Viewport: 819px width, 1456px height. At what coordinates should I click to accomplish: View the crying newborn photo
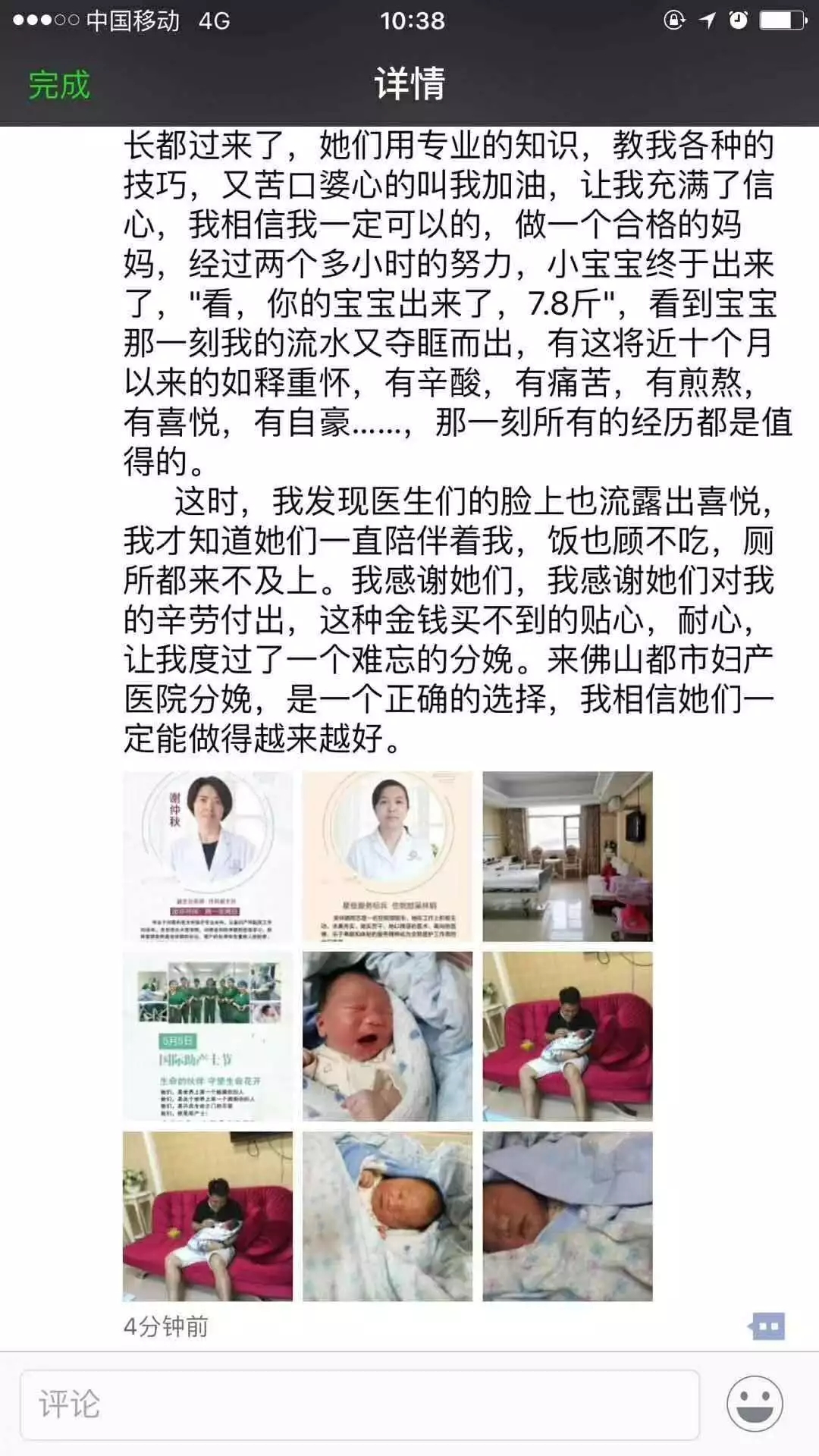coord(388,1036)
